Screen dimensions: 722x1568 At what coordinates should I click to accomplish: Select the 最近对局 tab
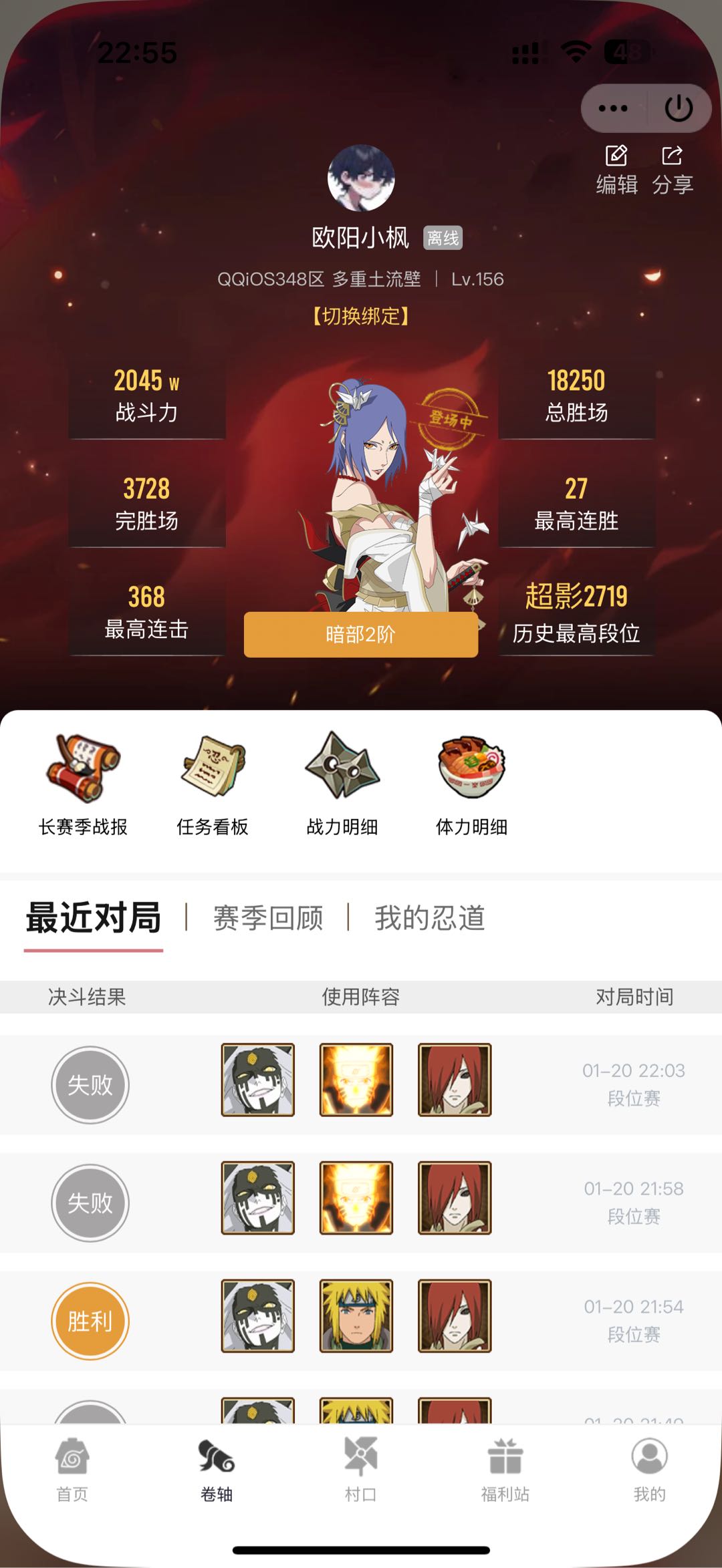click(94, 918)
